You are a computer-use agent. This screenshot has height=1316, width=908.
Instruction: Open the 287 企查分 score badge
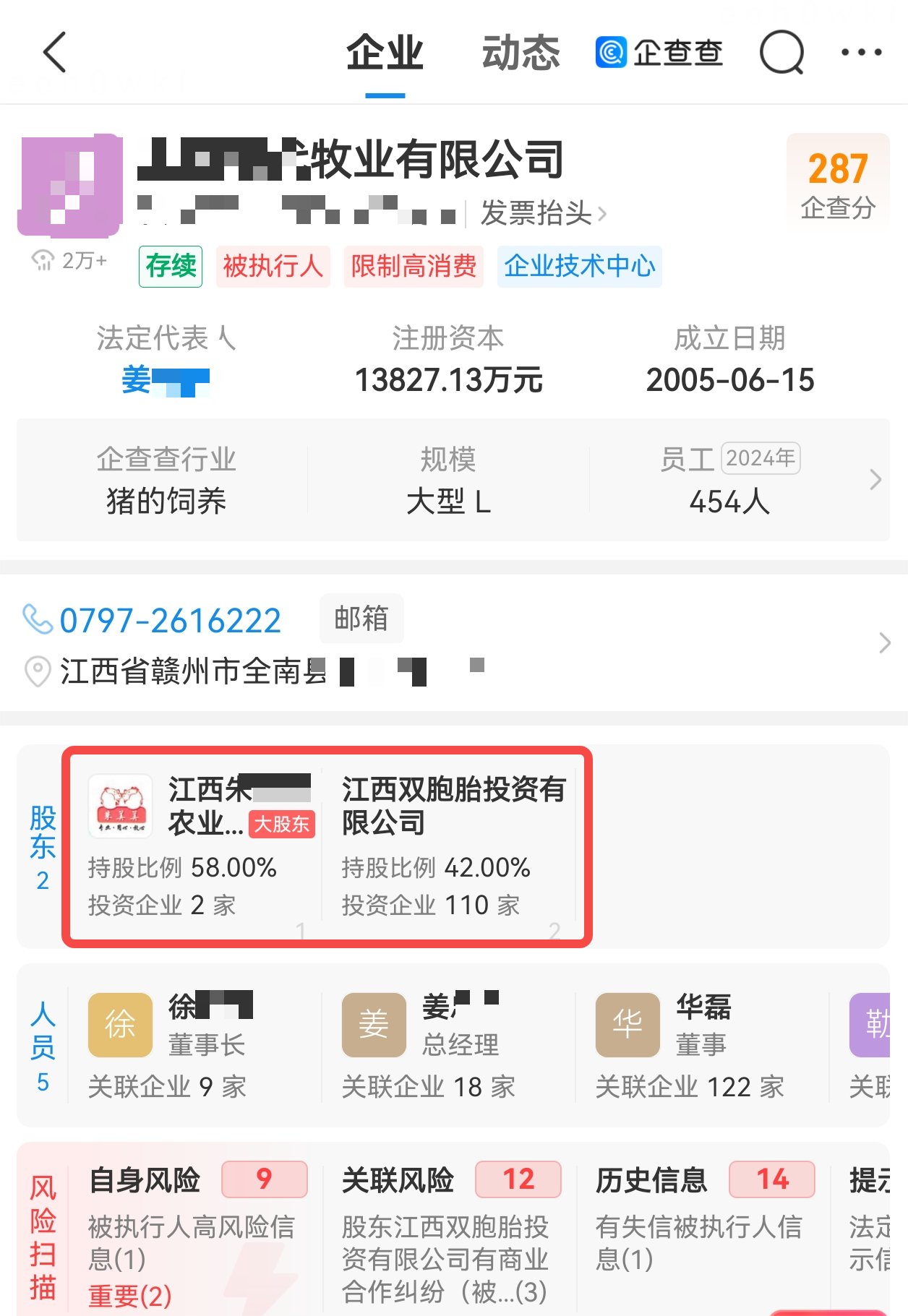point(837,184)
